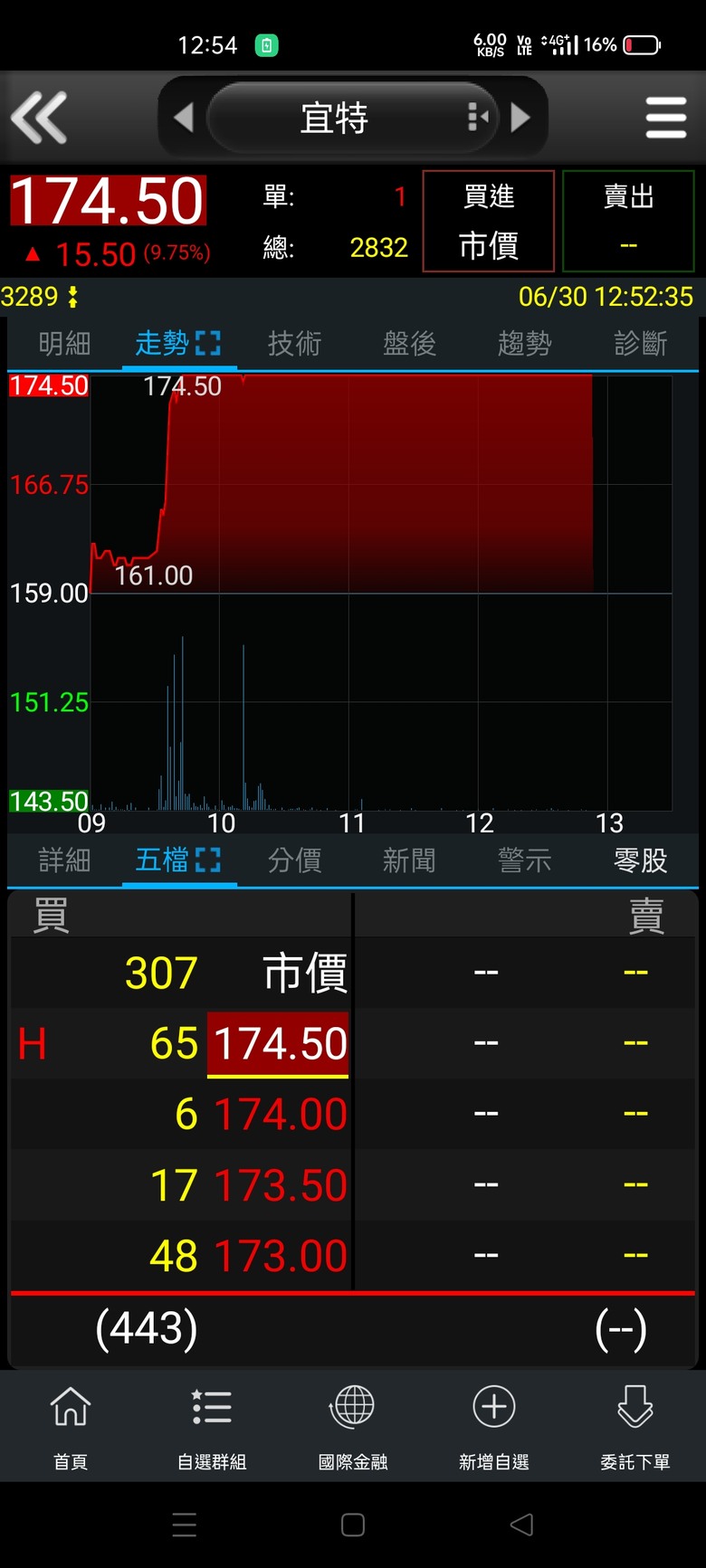The image size is (706, 1568).
Task: Switch to the previous stock with left arrow
Action: 184,118
